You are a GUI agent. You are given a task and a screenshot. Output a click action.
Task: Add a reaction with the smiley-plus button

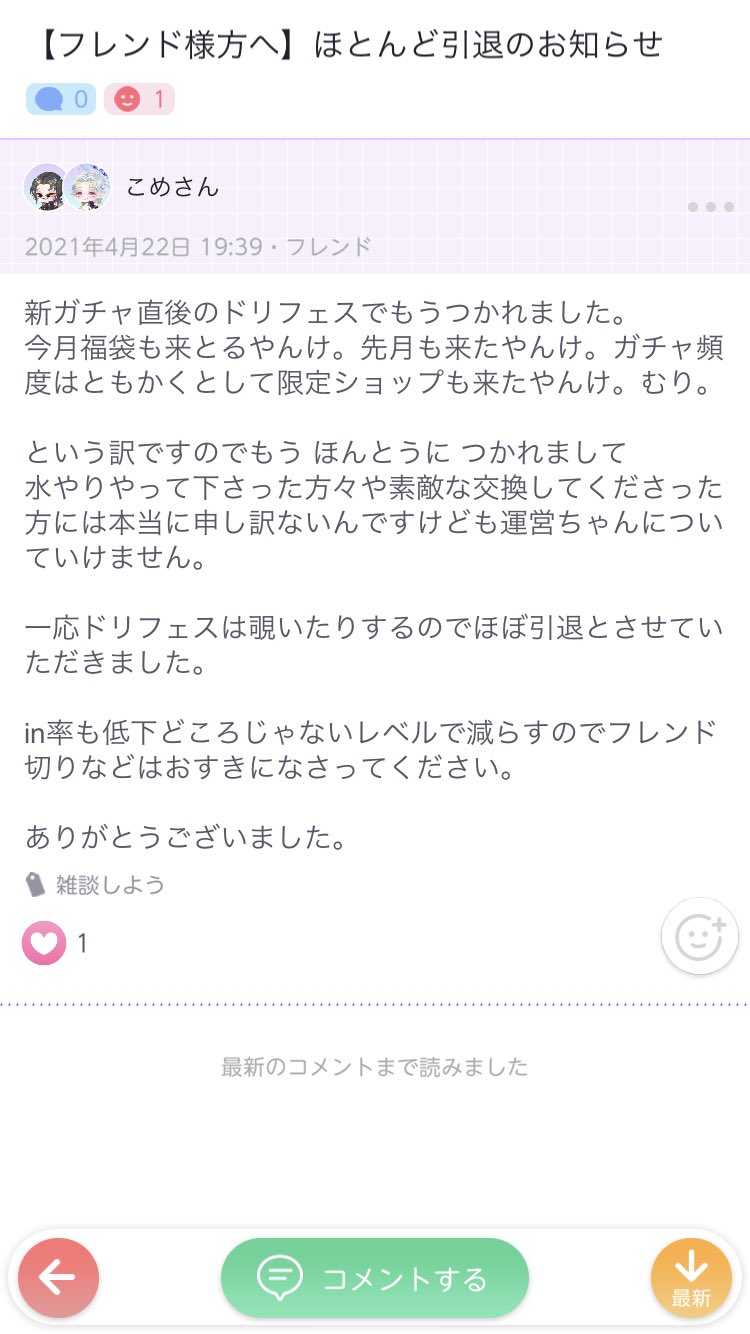[699, 936]
